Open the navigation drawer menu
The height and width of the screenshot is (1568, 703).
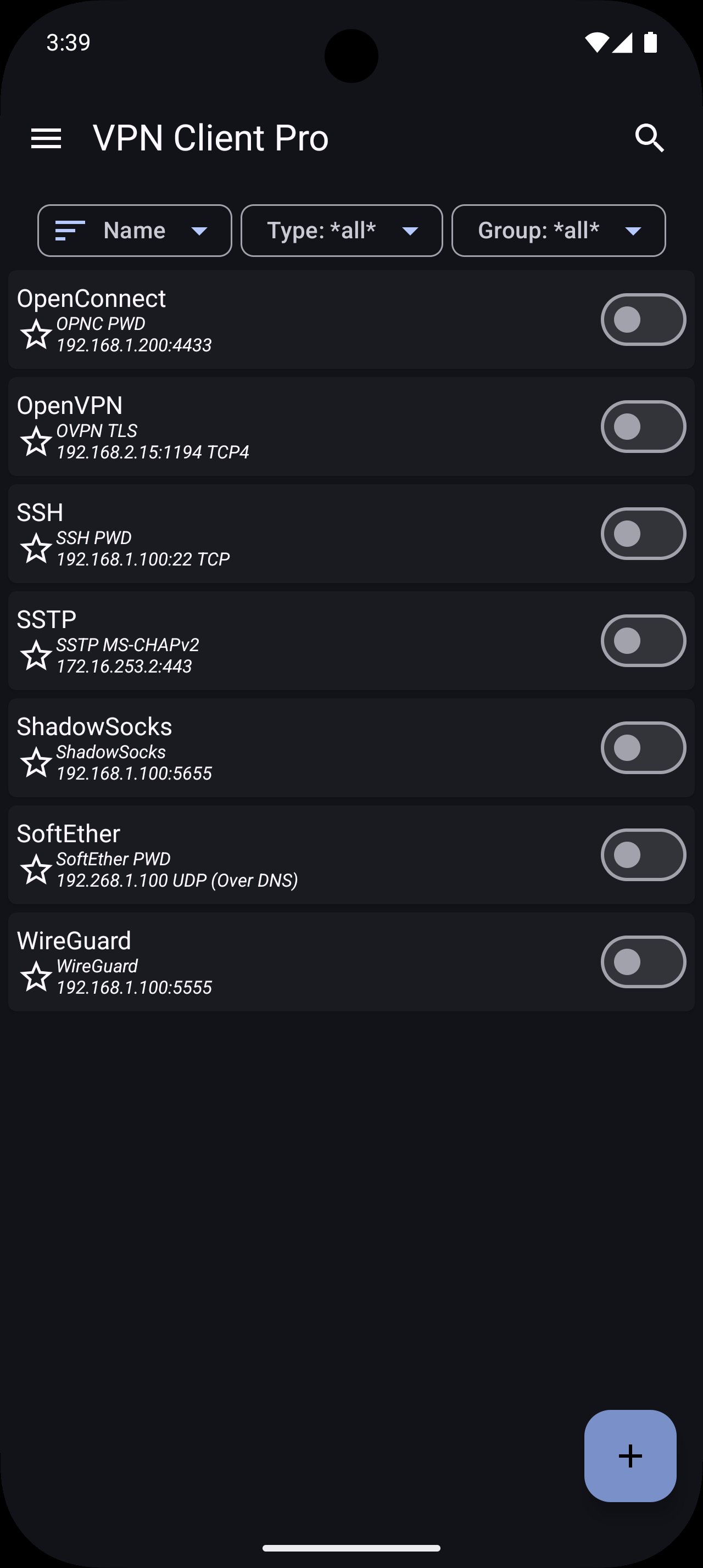pyautogui.click(x=46, y=139)
